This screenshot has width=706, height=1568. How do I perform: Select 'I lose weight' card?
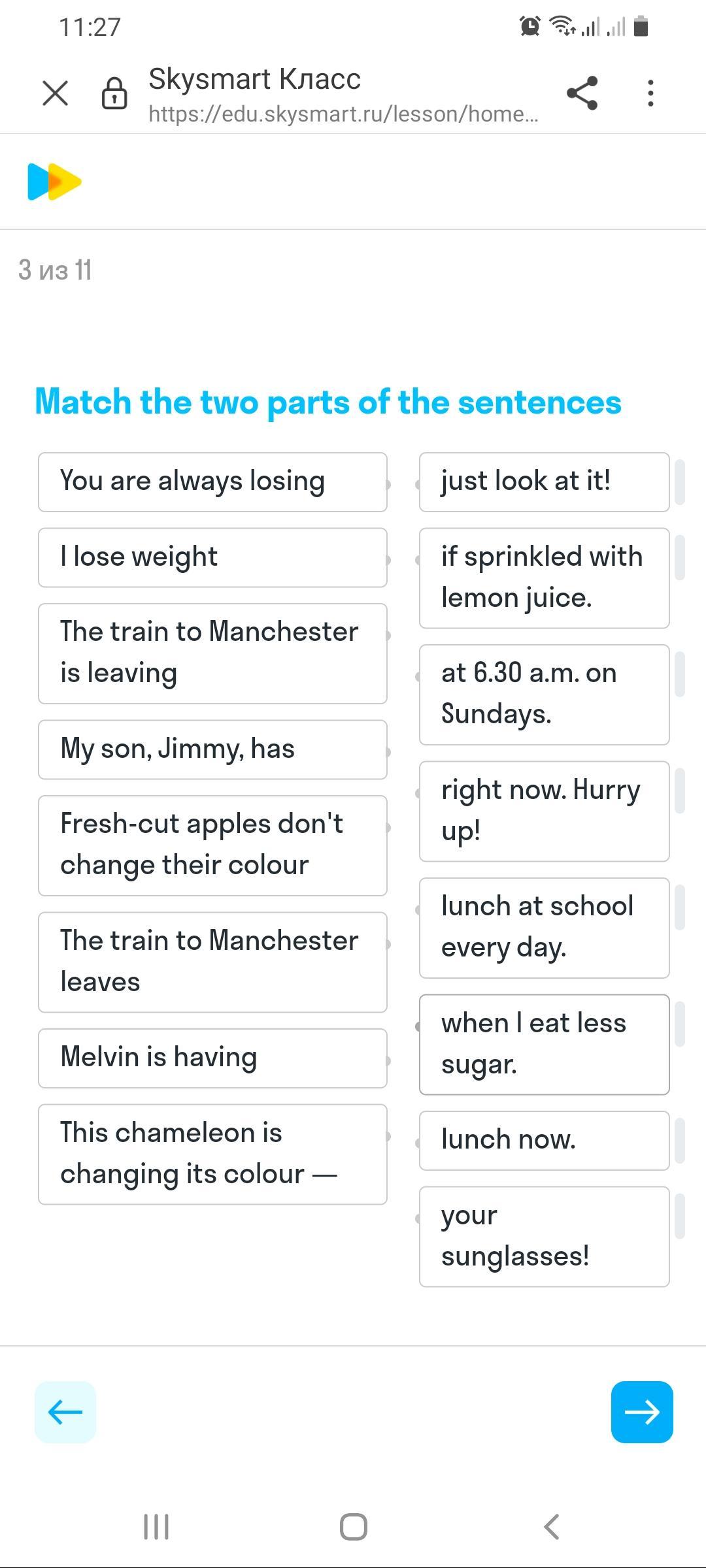tap(212, 557)
